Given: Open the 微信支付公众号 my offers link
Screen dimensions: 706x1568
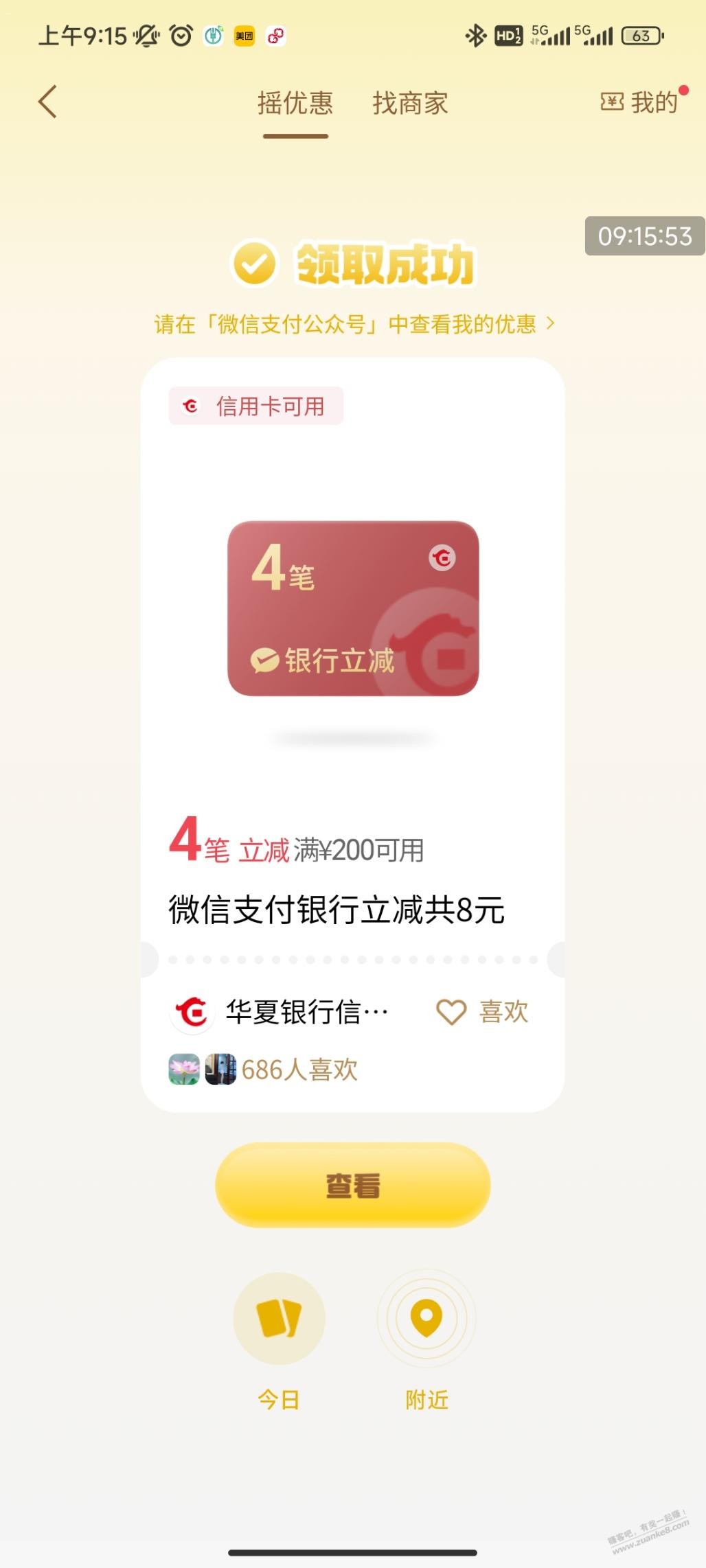Looking at the screenshot, I should click(x=354, y=324).
